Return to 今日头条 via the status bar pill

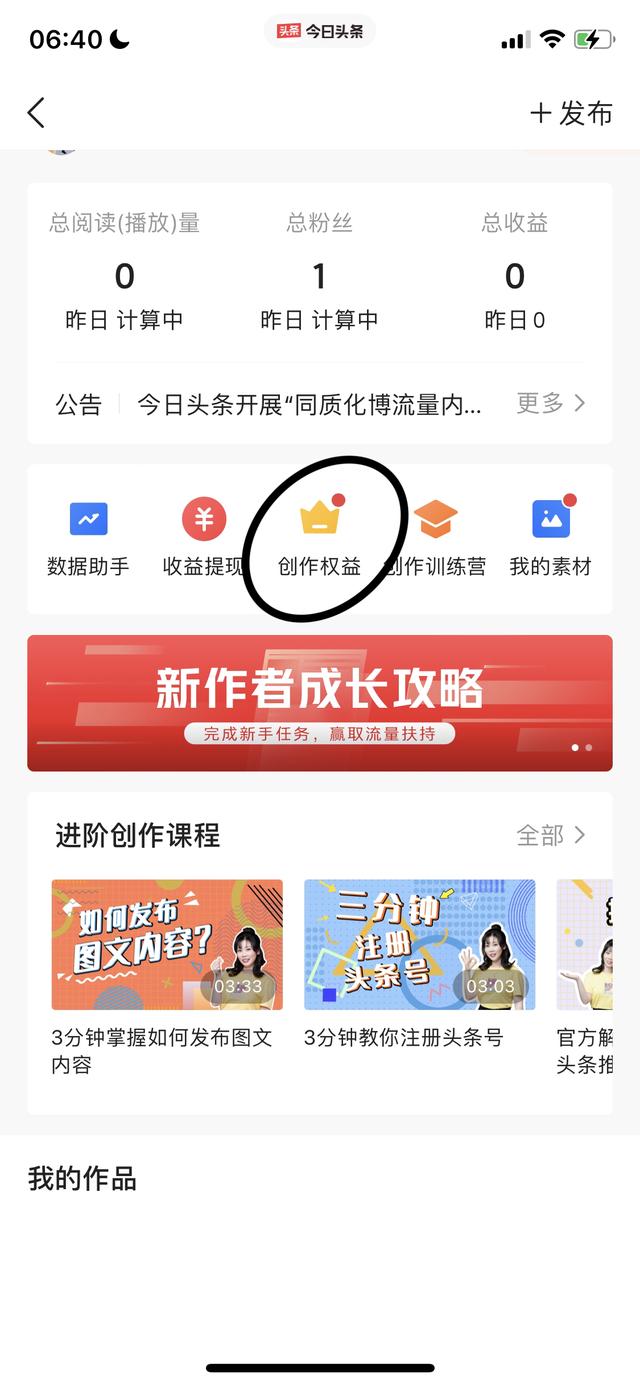(x=320, y=31)
